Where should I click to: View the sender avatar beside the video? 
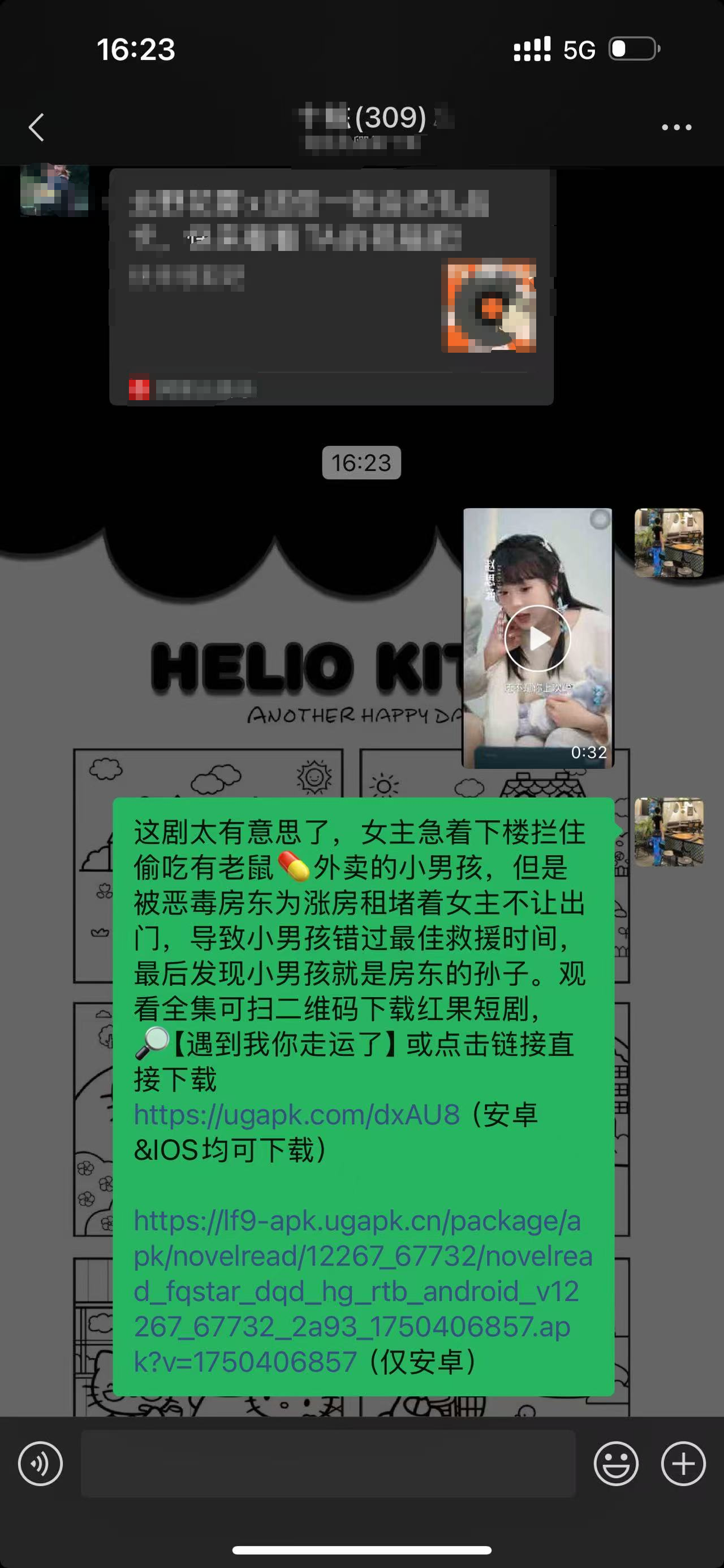[x=669, y=542]
